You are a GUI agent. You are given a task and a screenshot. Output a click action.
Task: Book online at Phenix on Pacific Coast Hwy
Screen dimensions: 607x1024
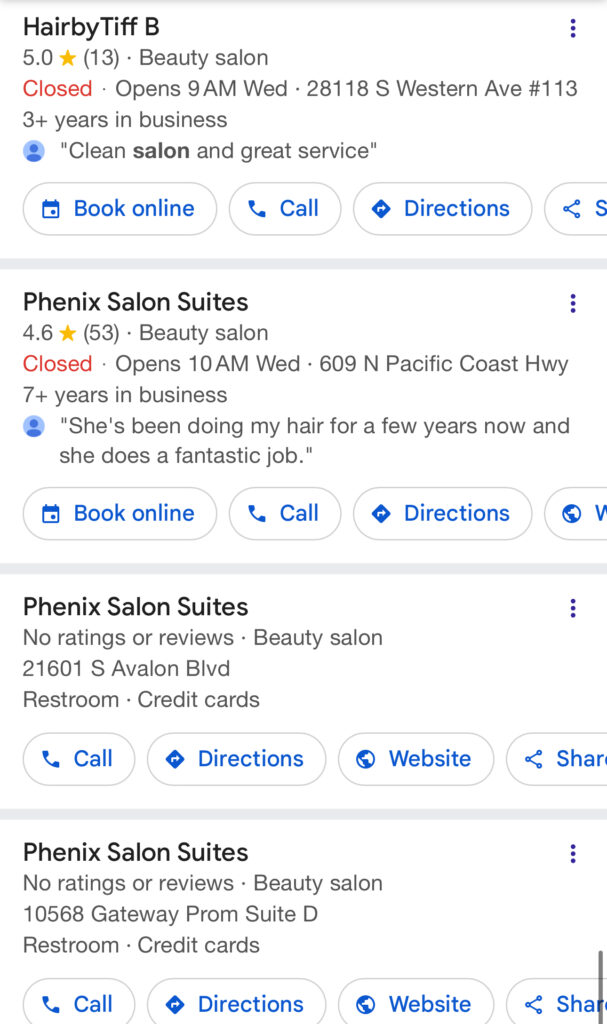[x=120, y=513]
